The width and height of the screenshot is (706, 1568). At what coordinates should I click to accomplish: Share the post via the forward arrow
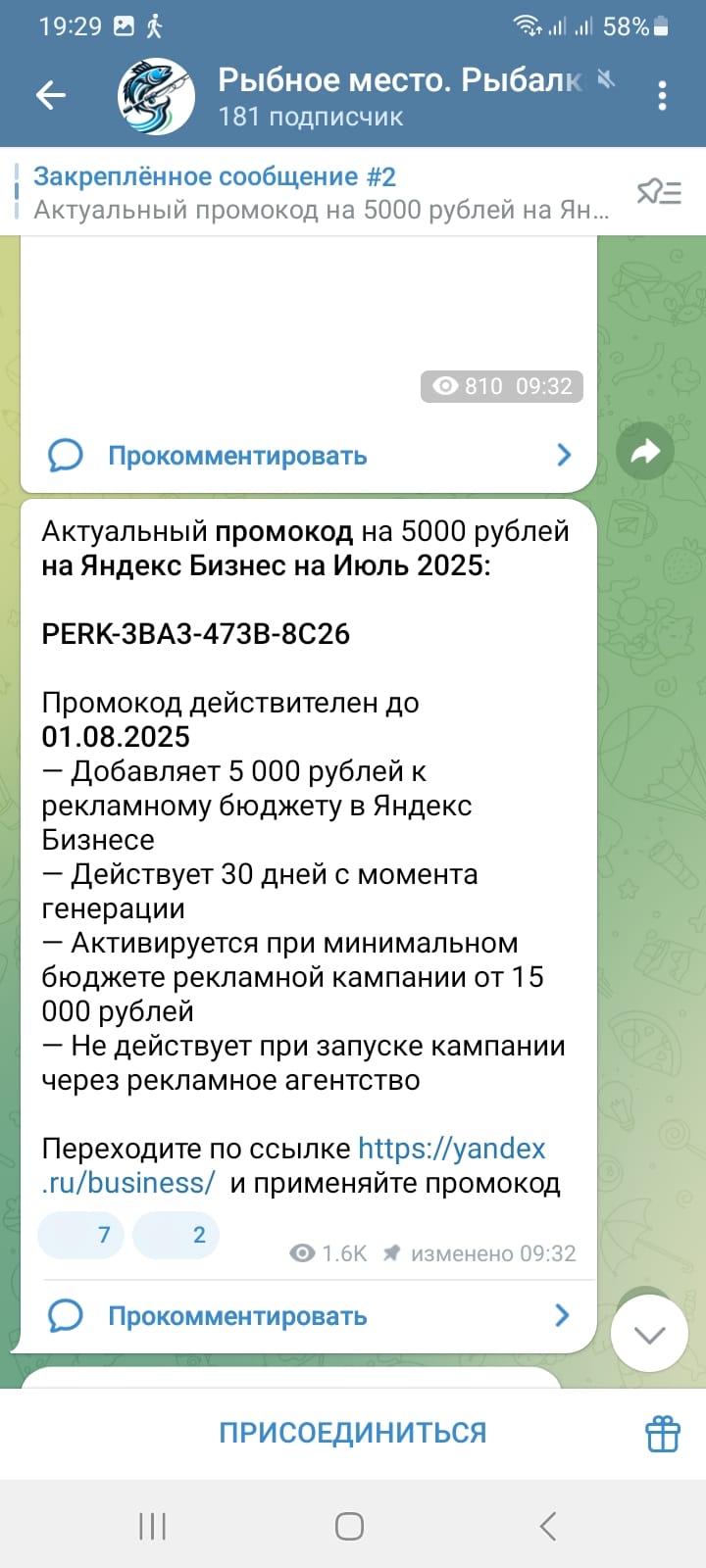click(x=645, y=450)
